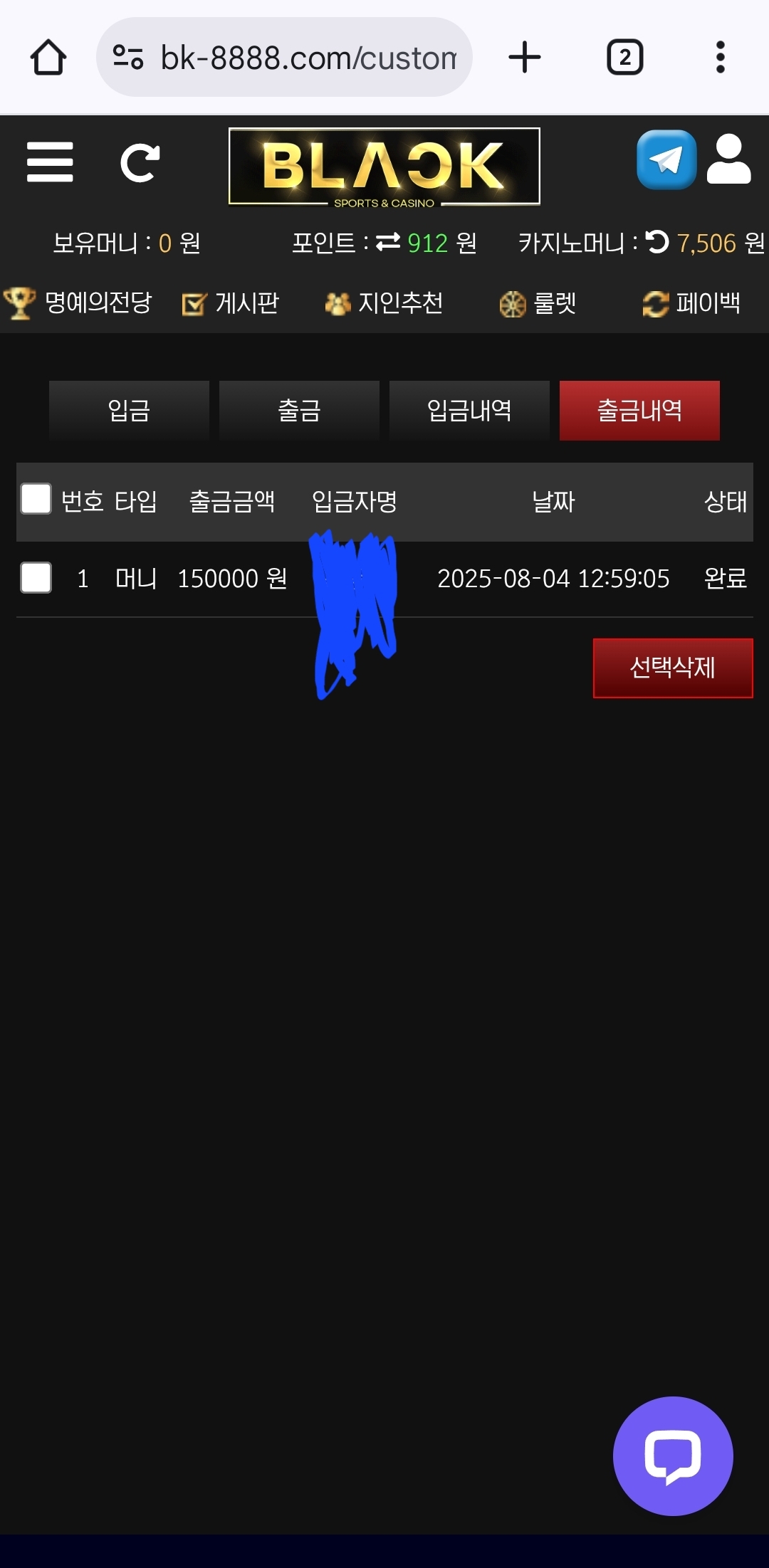Switch to the 입금내역 tab
Image resolution: width=769 pixels, height=1568 pixels.
(x=469, y=411)
